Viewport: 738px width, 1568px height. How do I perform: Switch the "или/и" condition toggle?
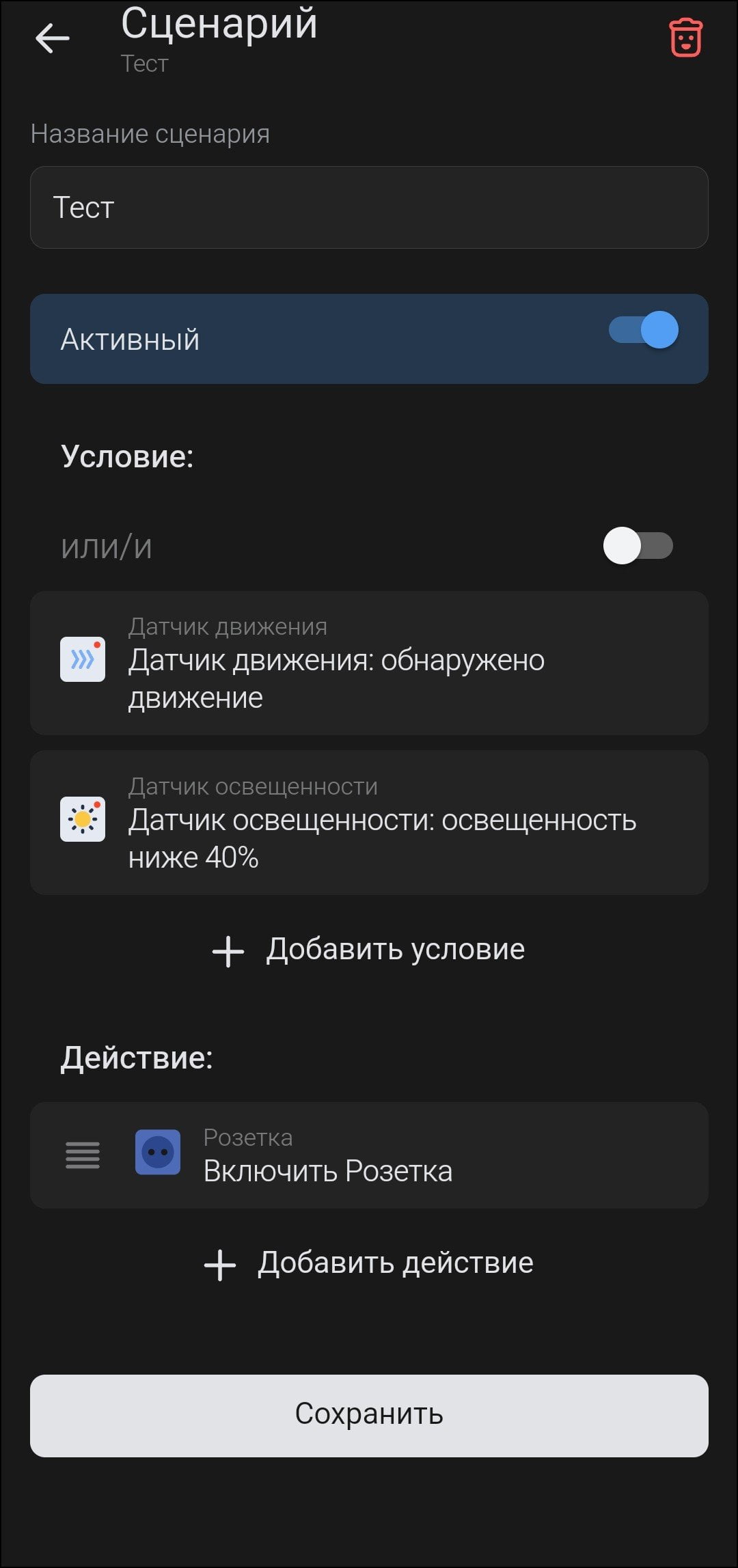point(638,545)
